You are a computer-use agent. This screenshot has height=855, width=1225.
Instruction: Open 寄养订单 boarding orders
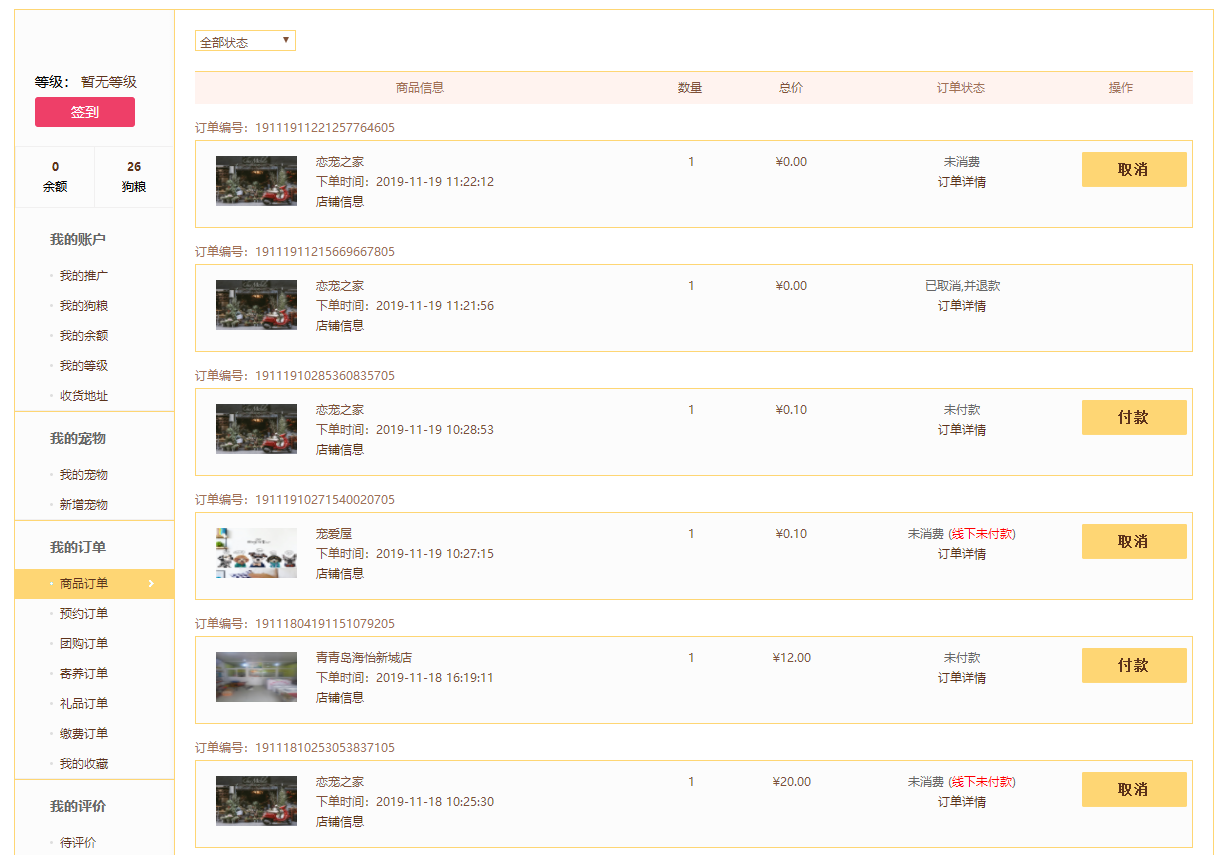tap(83, 674)
